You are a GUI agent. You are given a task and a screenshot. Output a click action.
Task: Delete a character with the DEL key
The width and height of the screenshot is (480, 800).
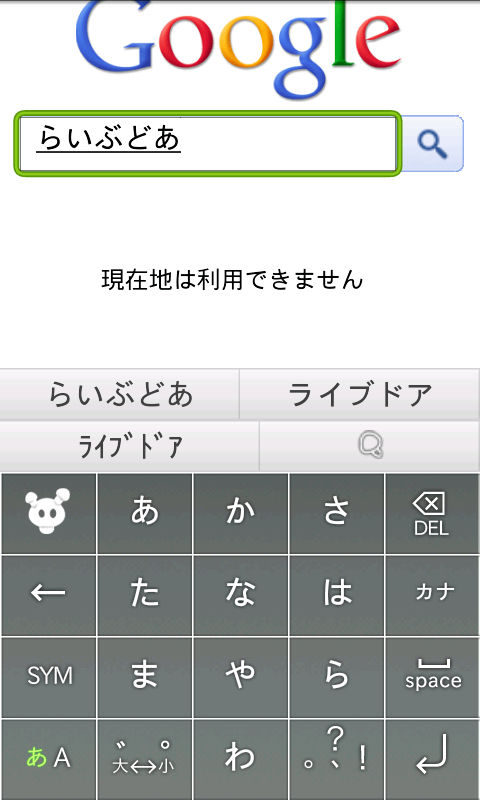(432, 513)
